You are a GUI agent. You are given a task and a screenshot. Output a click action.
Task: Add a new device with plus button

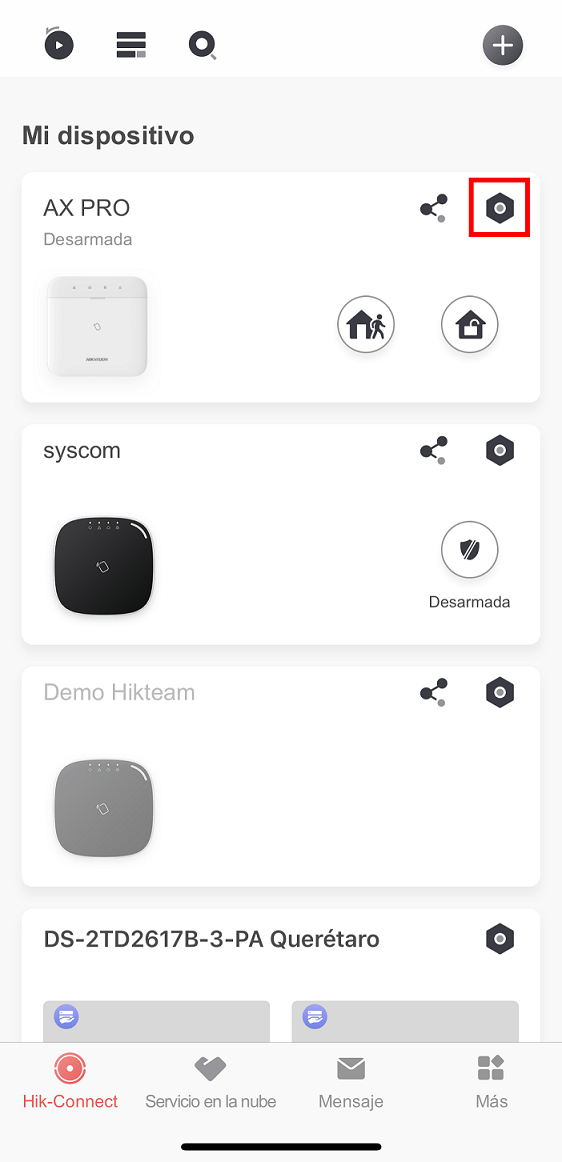503,45
